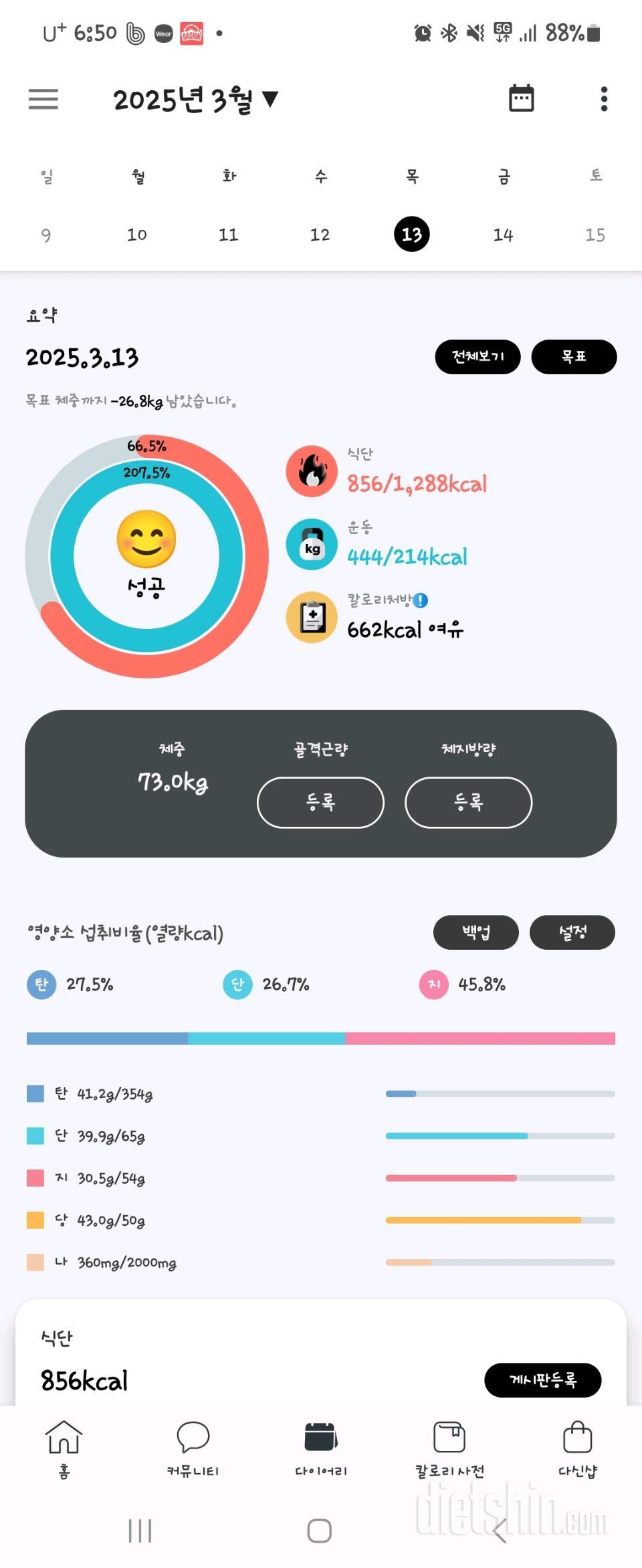Viewport: 642px width, 1568px height.
Task: Select the 14th (금) in the week strip
Action: 503,235
